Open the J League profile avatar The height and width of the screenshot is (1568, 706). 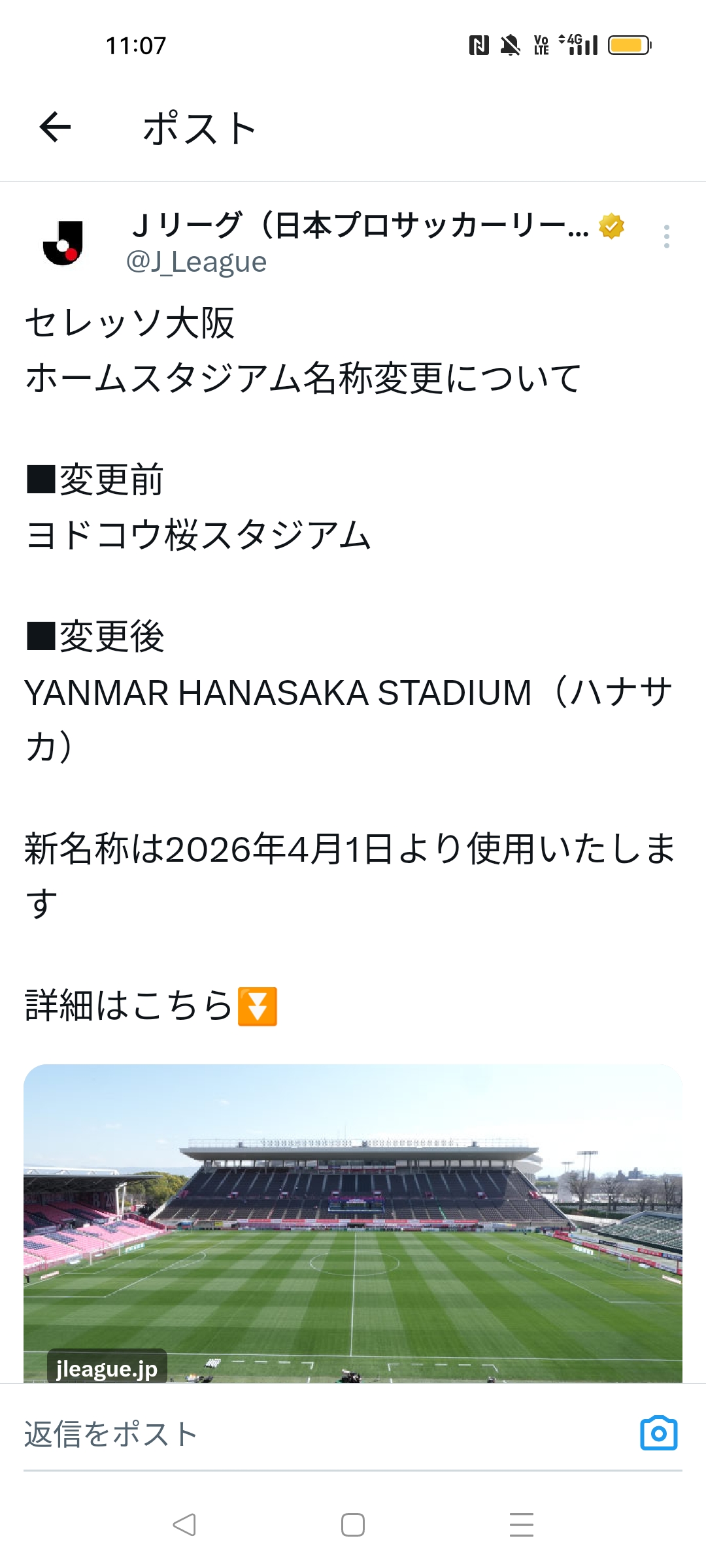click(63, 243)
